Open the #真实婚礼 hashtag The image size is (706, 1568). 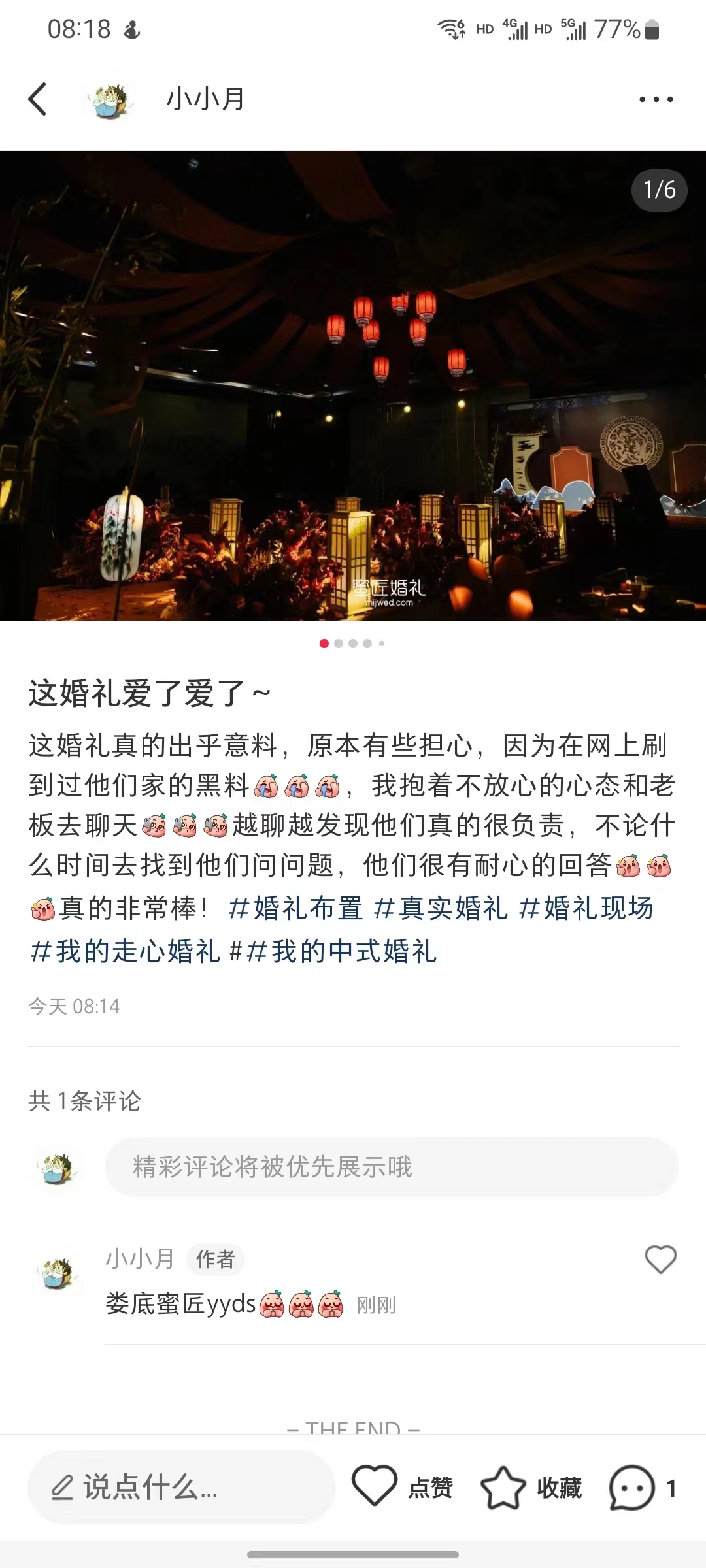[x=441, y=908]
